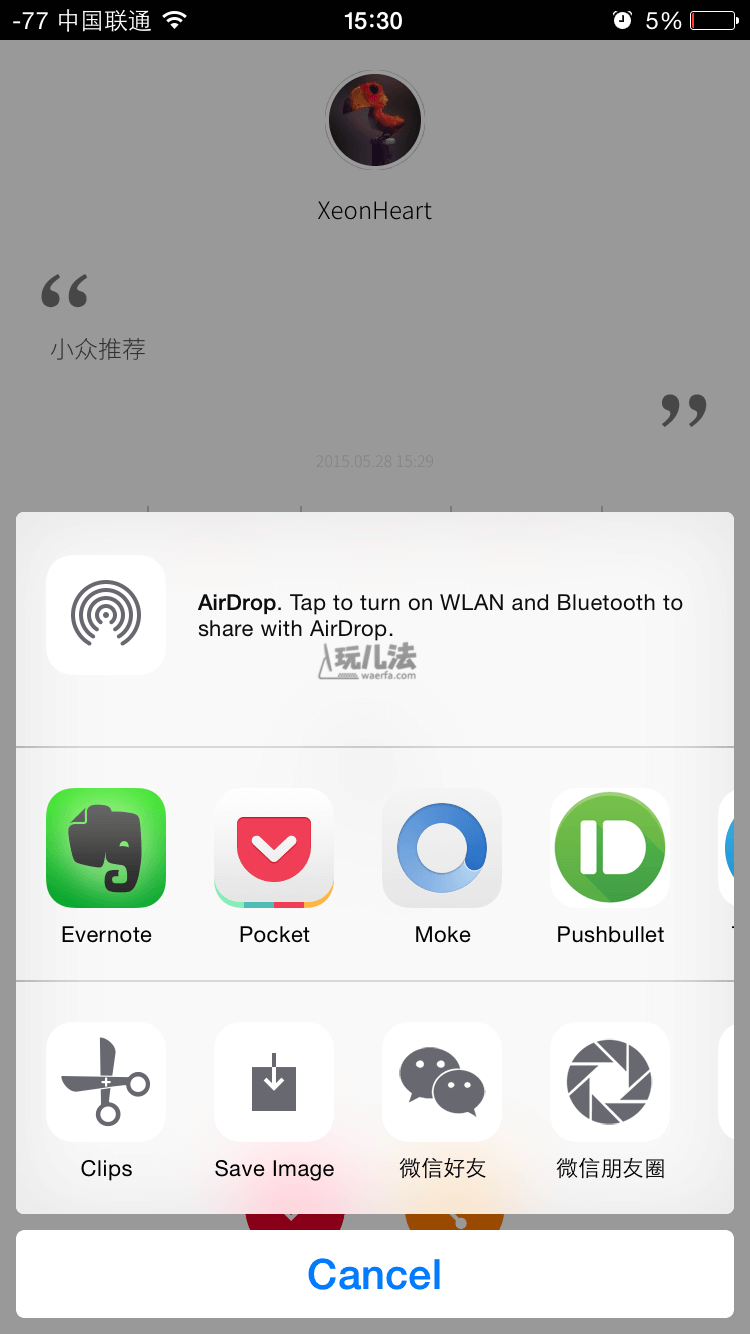Share to Evernote

[x=106, y=848]
